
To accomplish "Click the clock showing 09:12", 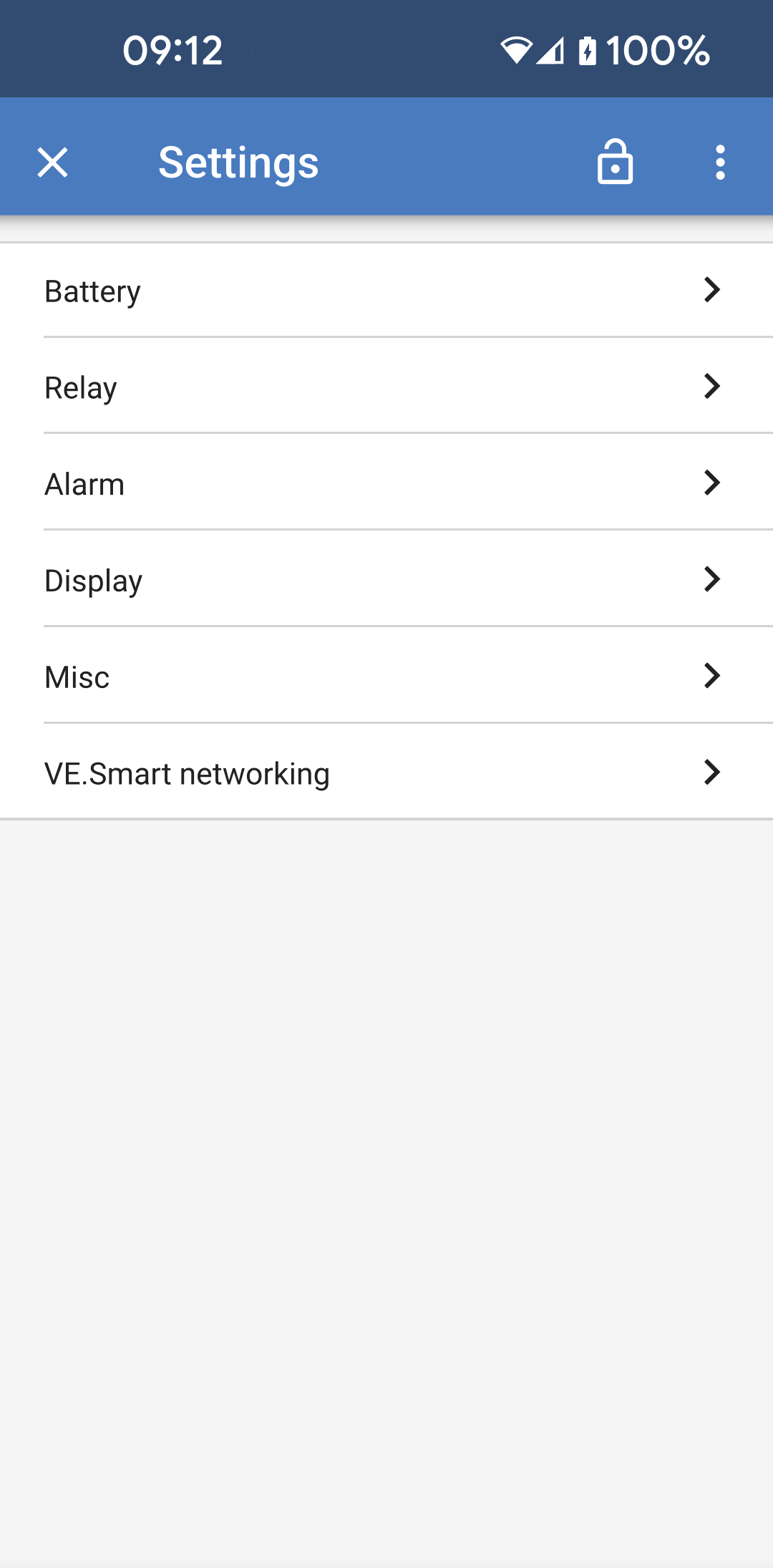I will click(x=172, y=49).
